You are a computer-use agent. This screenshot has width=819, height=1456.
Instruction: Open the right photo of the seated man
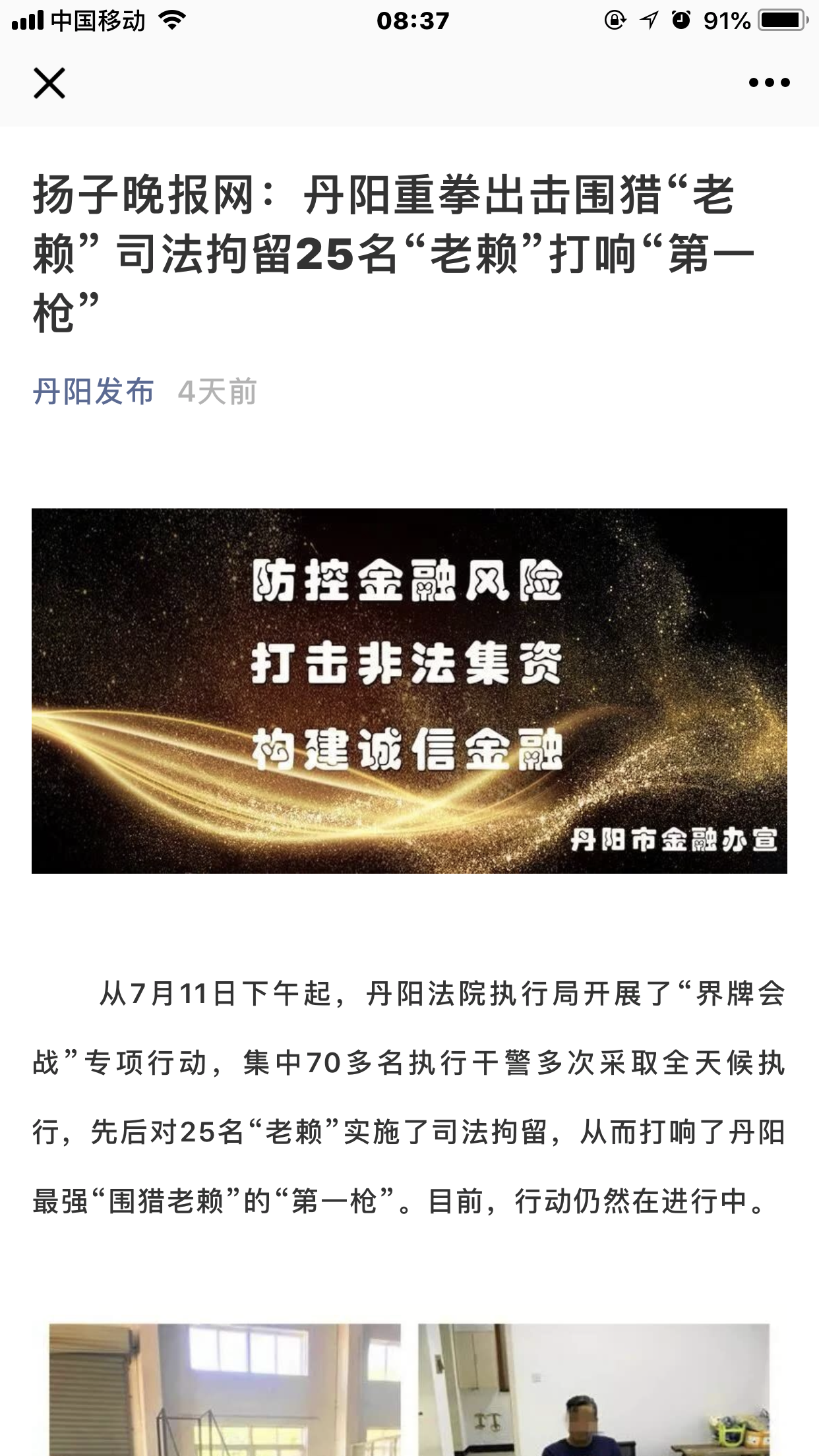tap(593, 1389)
